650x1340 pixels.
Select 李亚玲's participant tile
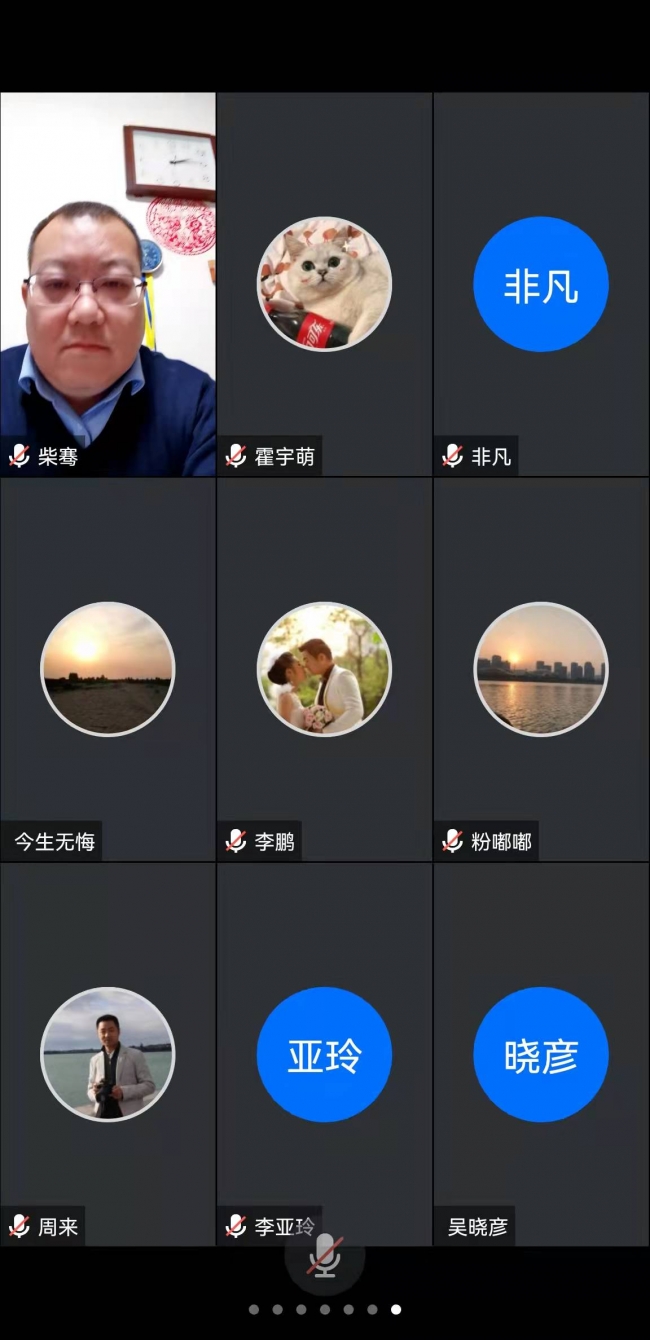pyautogui.click(x=324, y=1054)
